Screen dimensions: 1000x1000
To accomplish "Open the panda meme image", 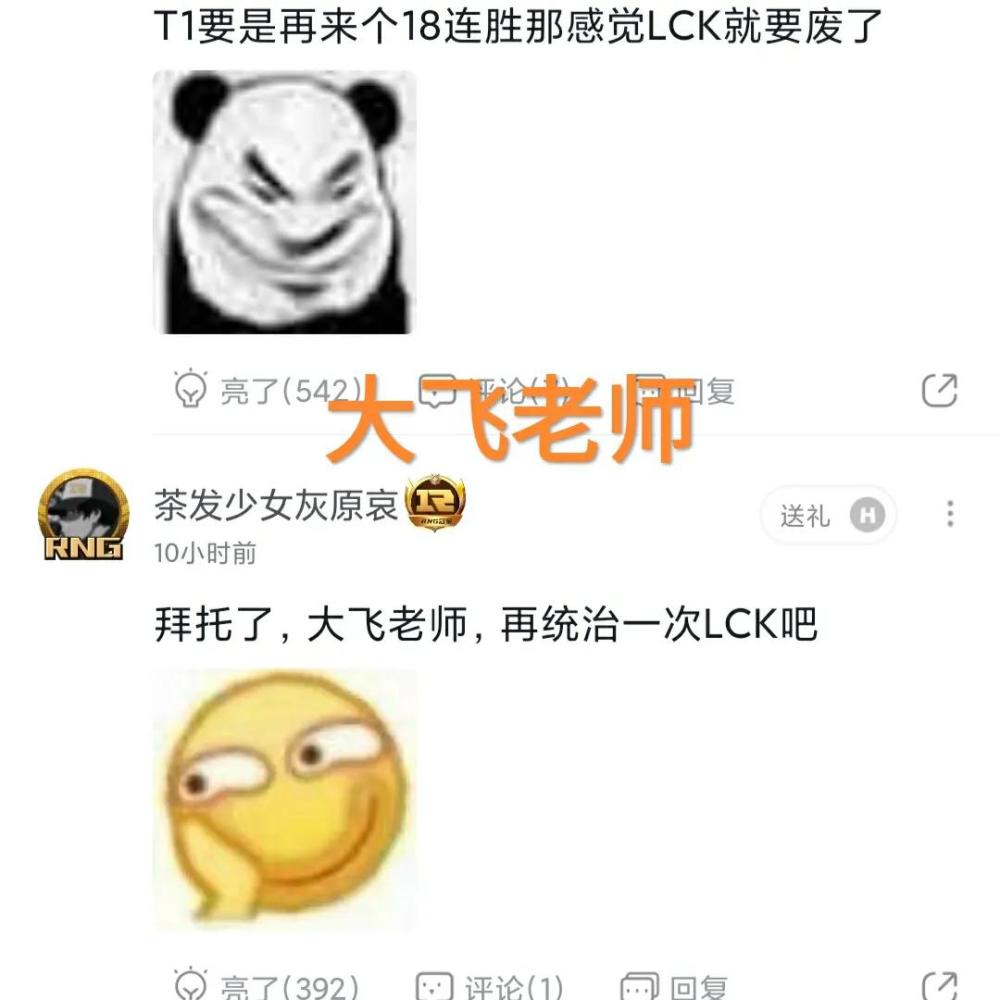I will [283, 202].
